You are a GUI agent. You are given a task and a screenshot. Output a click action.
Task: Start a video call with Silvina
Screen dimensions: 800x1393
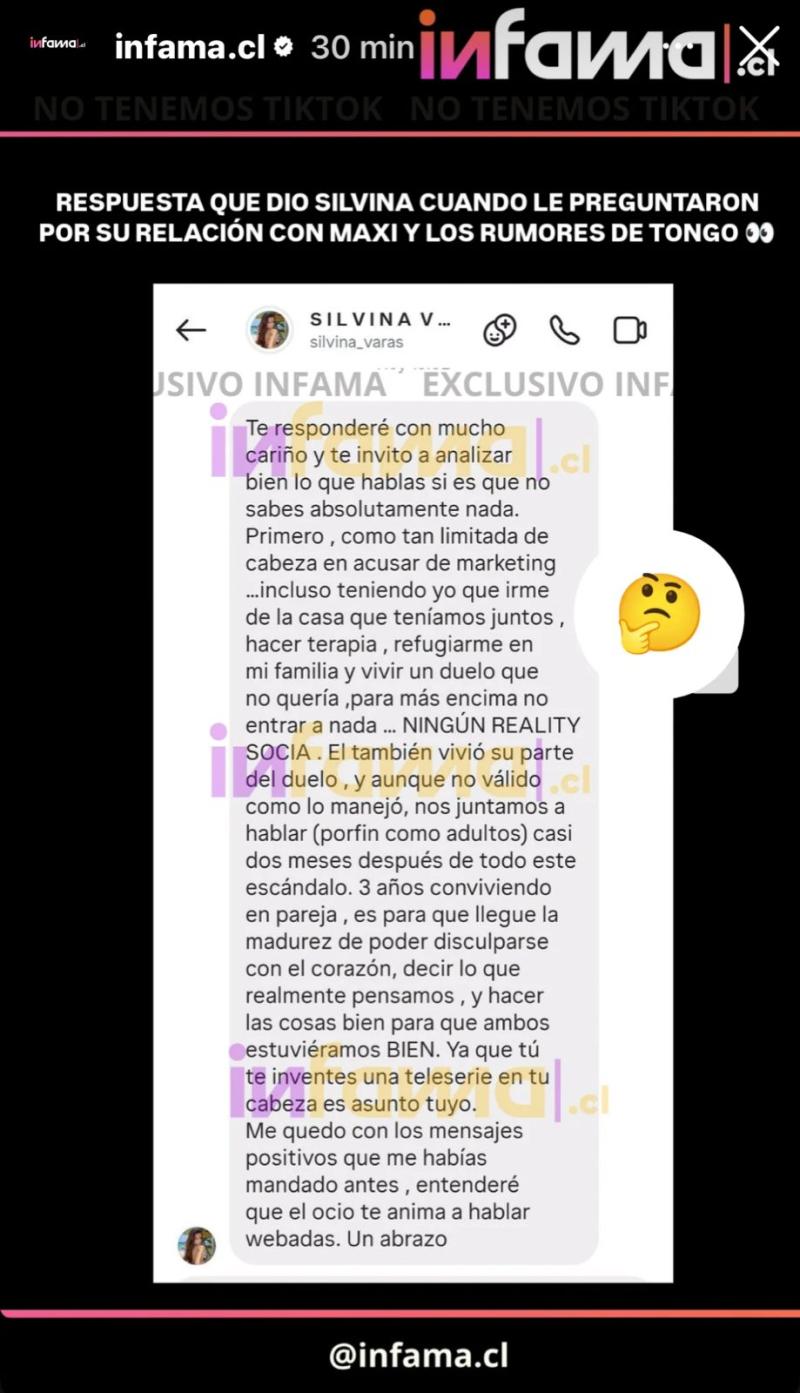tap(630, 329)
